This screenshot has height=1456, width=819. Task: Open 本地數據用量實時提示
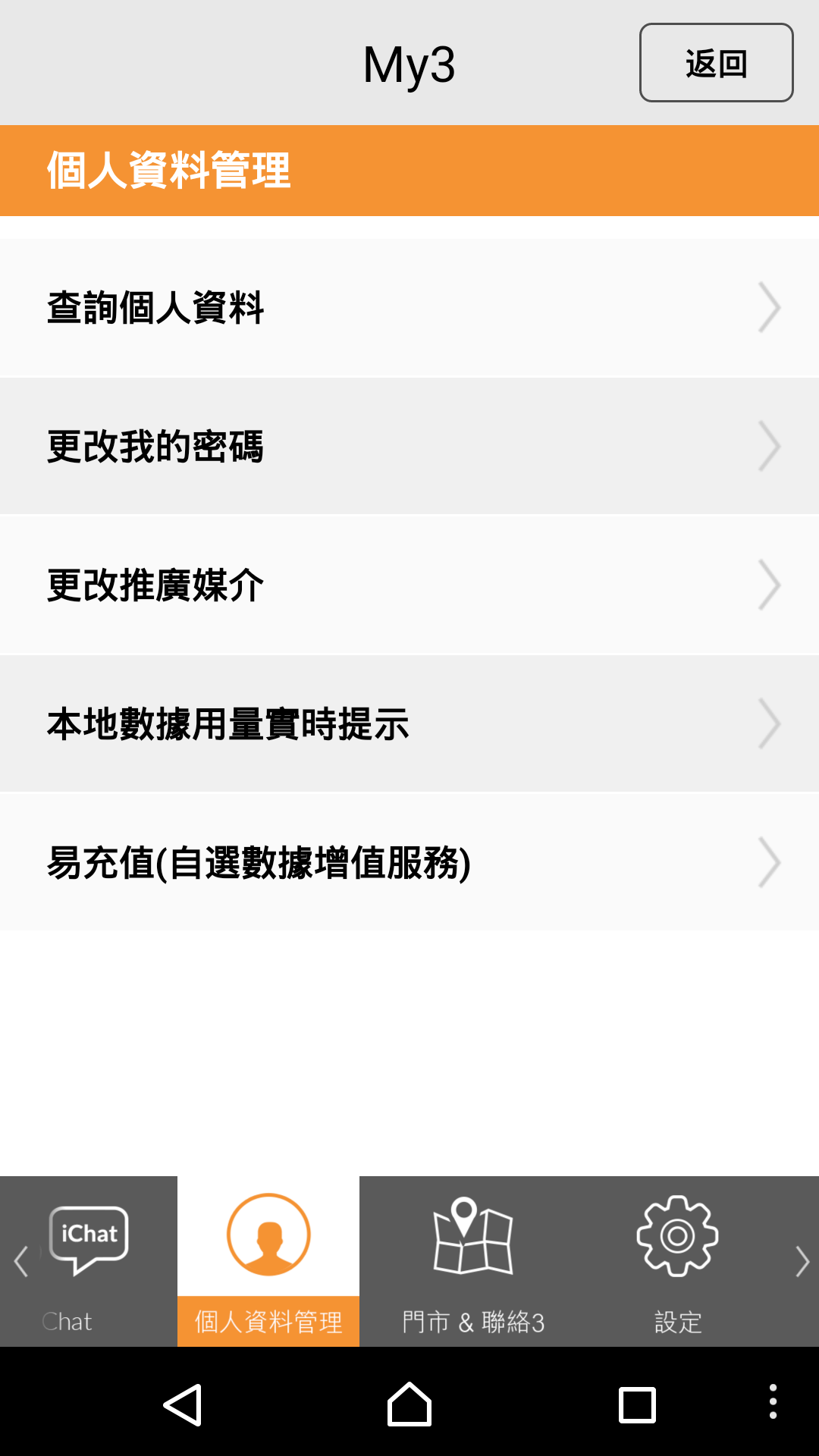[x=409, y=723]
